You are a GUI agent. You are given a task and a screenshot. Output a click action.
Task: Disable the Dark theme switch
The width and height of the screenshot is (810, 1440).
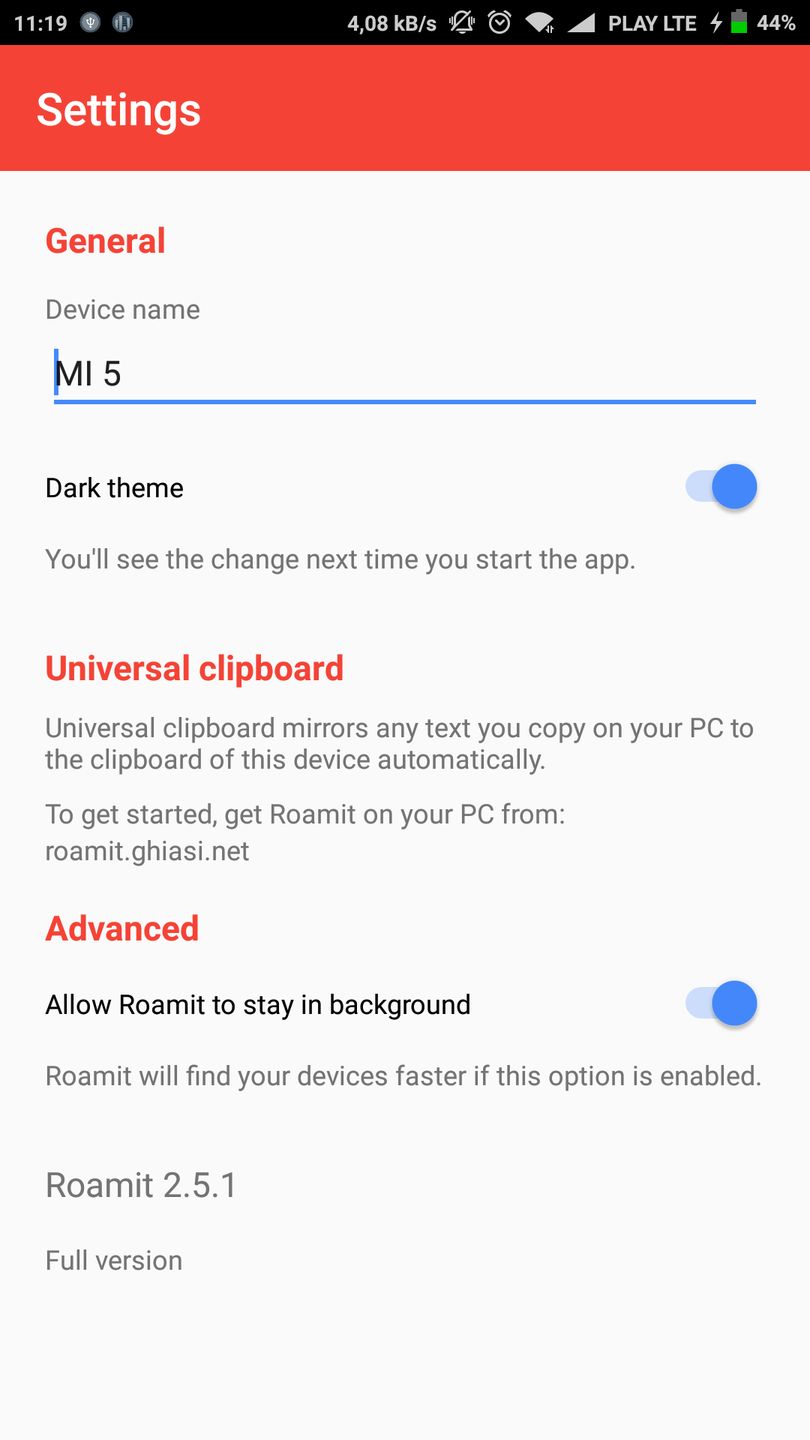click(x=721, y=487)
